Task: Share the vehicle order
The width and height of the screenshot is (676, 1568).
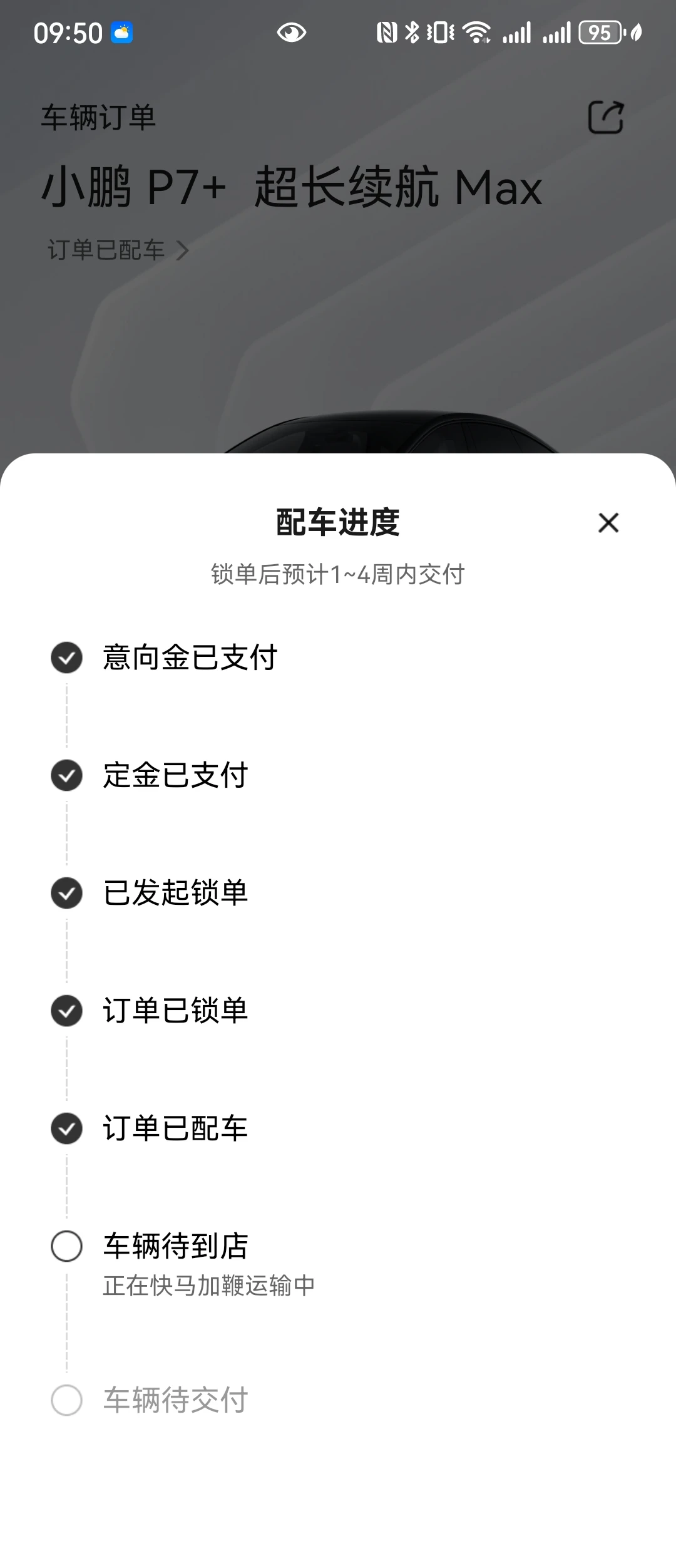Action: click(x=605, y=117)
